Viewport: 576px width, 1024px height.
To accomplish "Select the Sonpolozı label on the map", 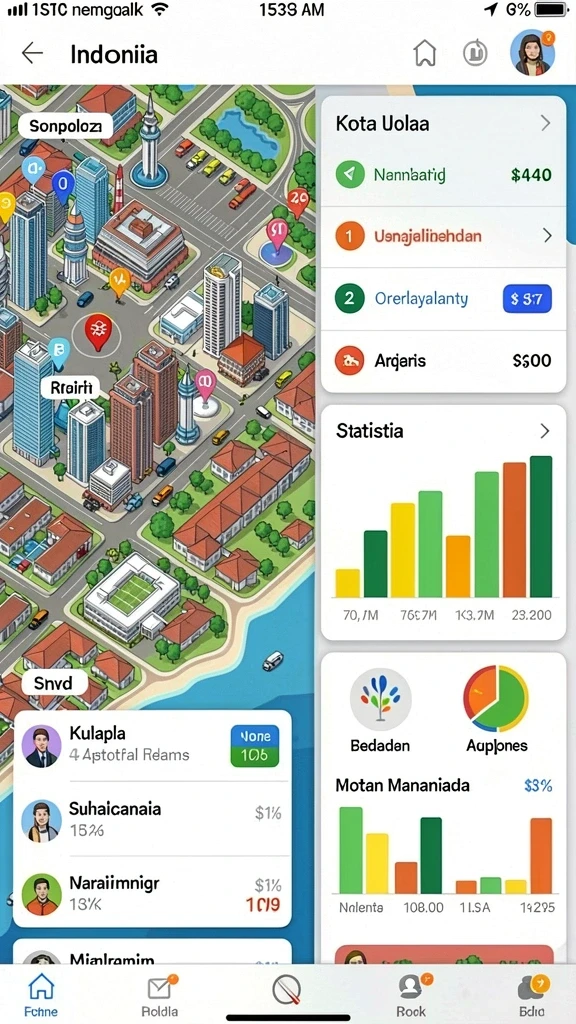I will [65, 125].
